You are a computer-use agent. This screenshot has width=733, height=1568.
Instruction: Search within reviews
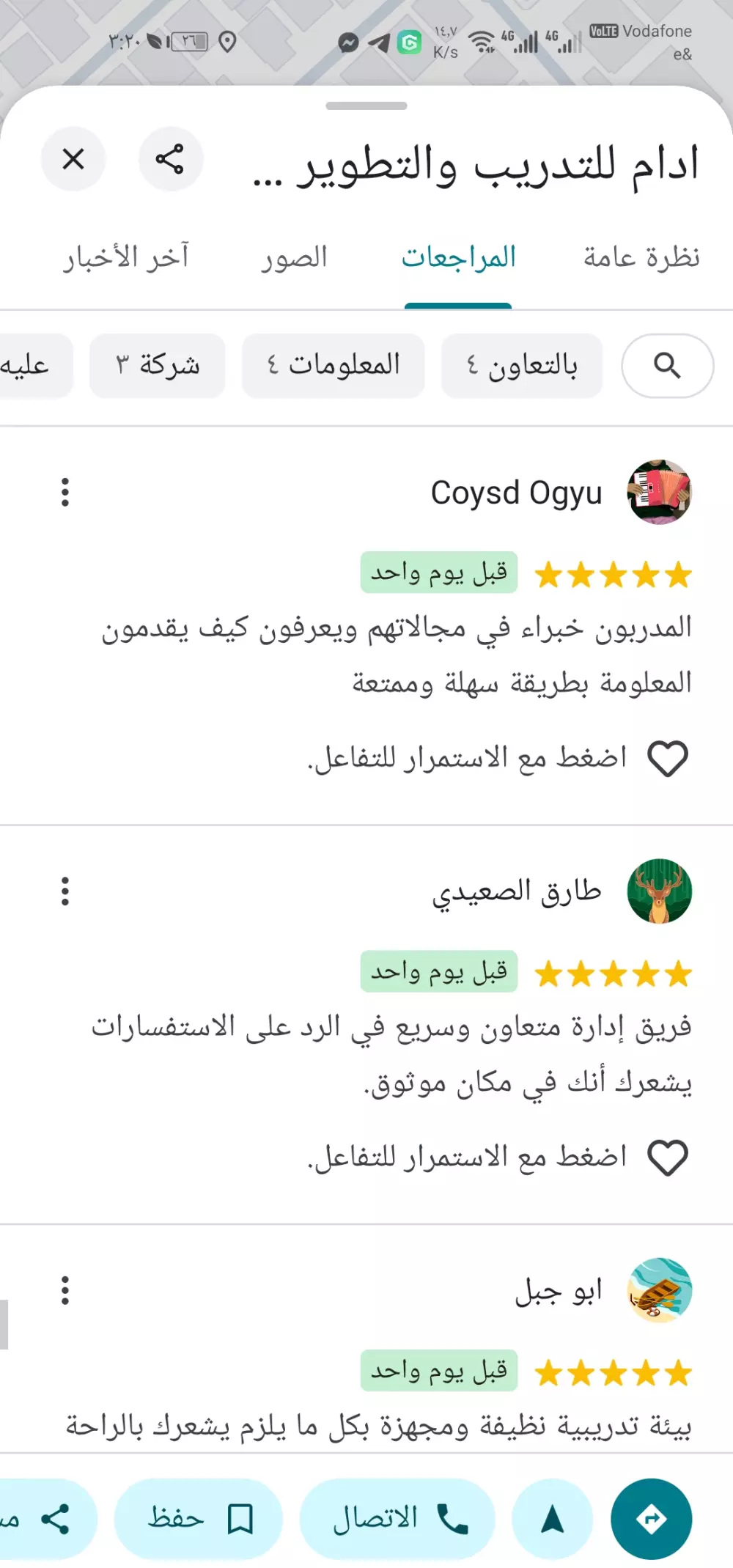[667, 365]
